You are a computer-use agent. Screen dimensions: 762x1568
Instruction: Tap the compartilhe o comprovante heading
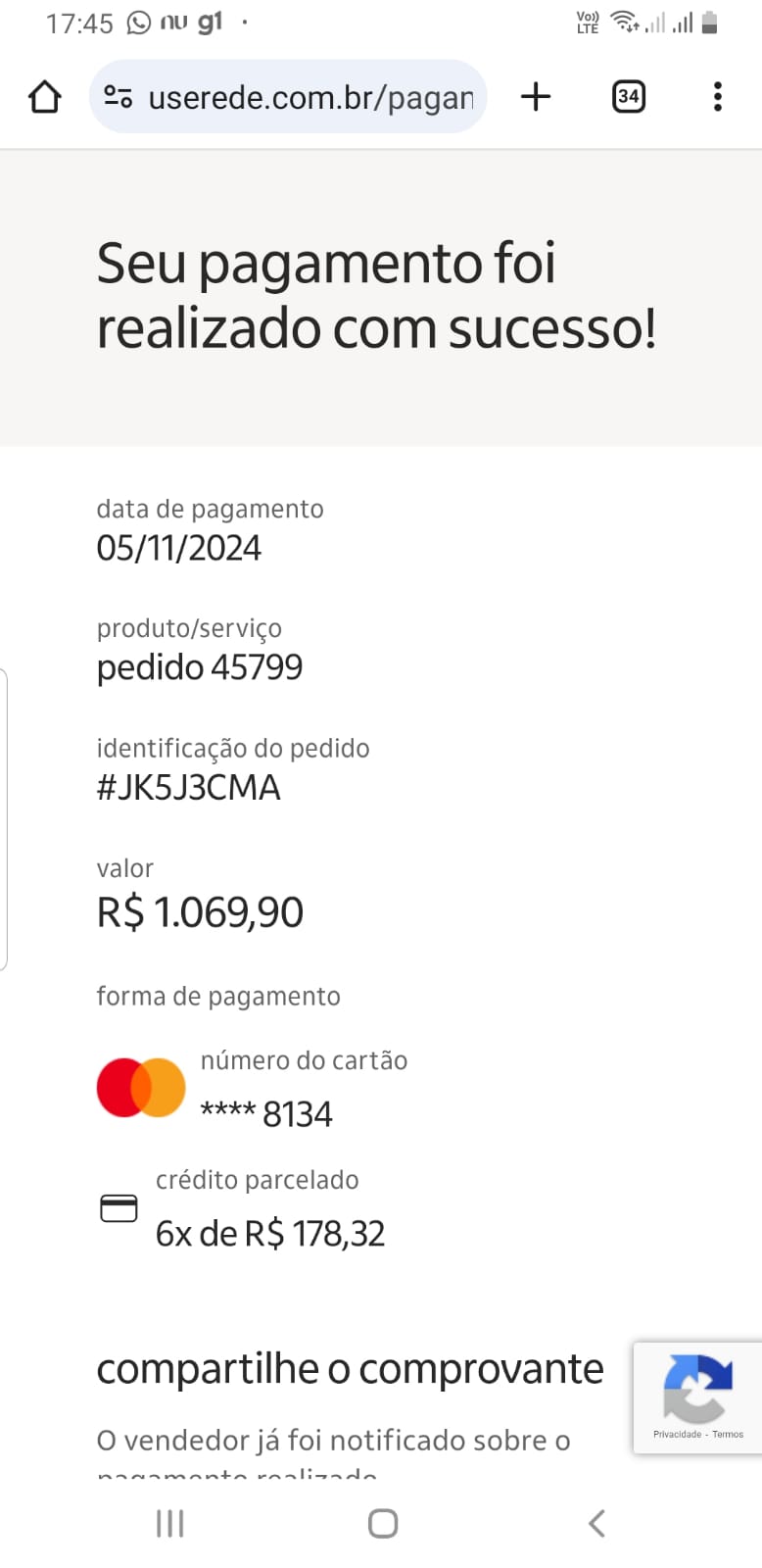point(350,1368)
